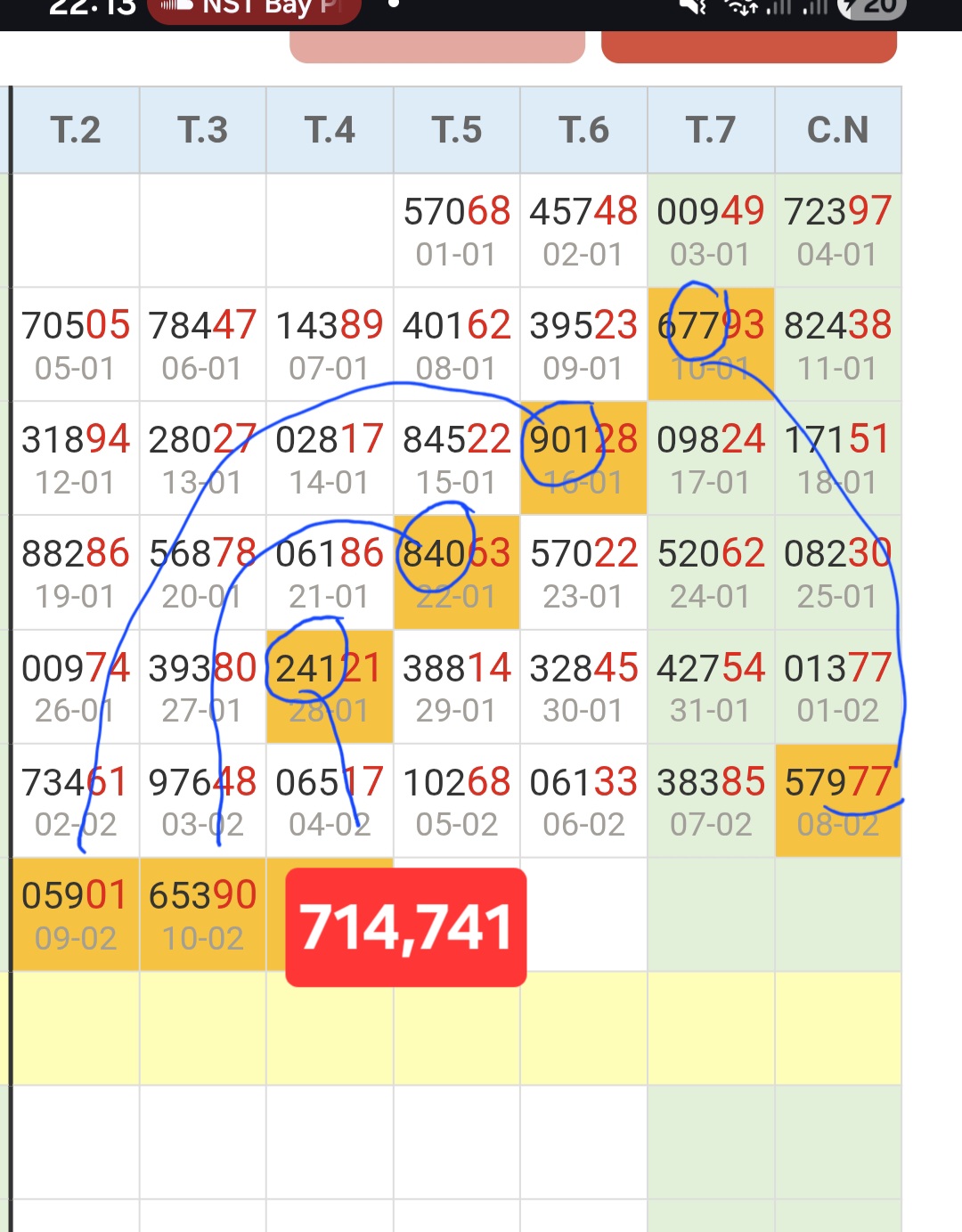Expand the C.N column header
Viewport: 962px width, 1232px height.
point(838,129)
